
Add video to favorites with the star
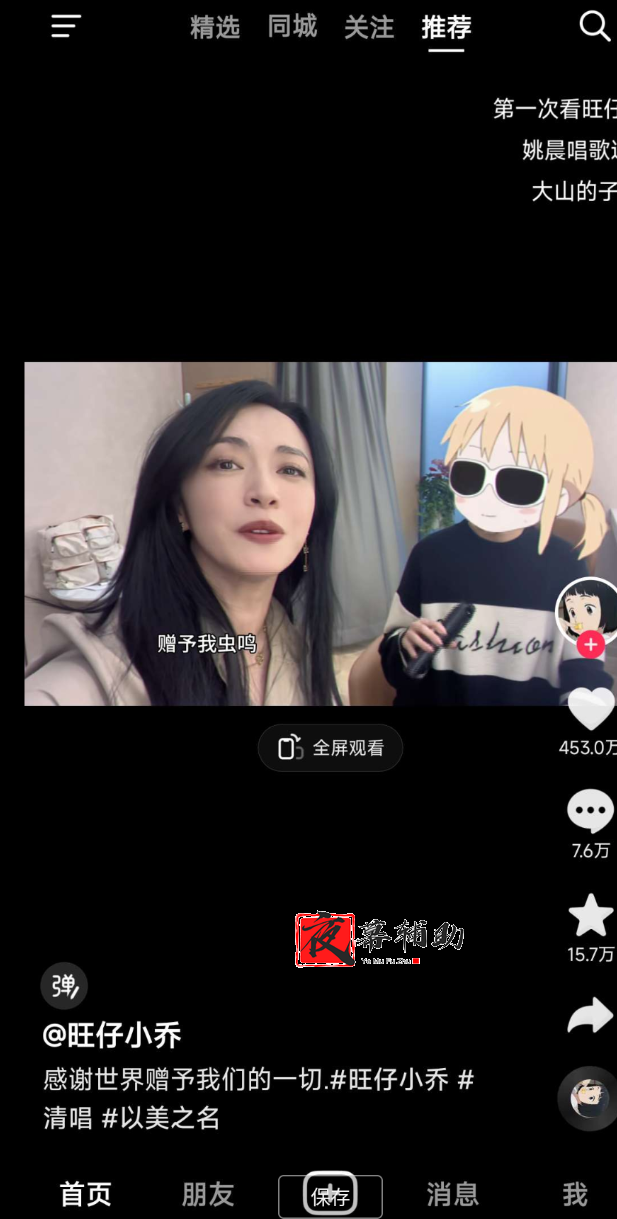click(x=590, y=915)
